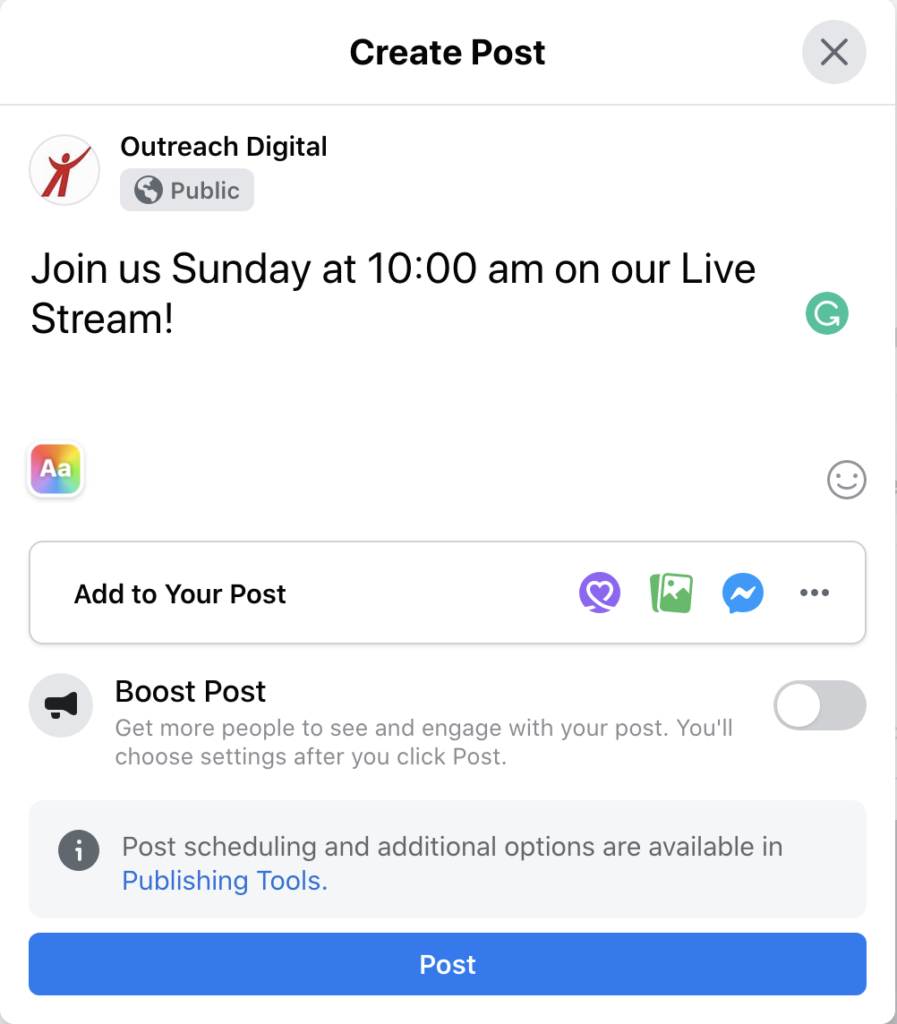
Task: Open the colorful Aa text background selector
Action: pyautogui.click(x=55, y=470)
